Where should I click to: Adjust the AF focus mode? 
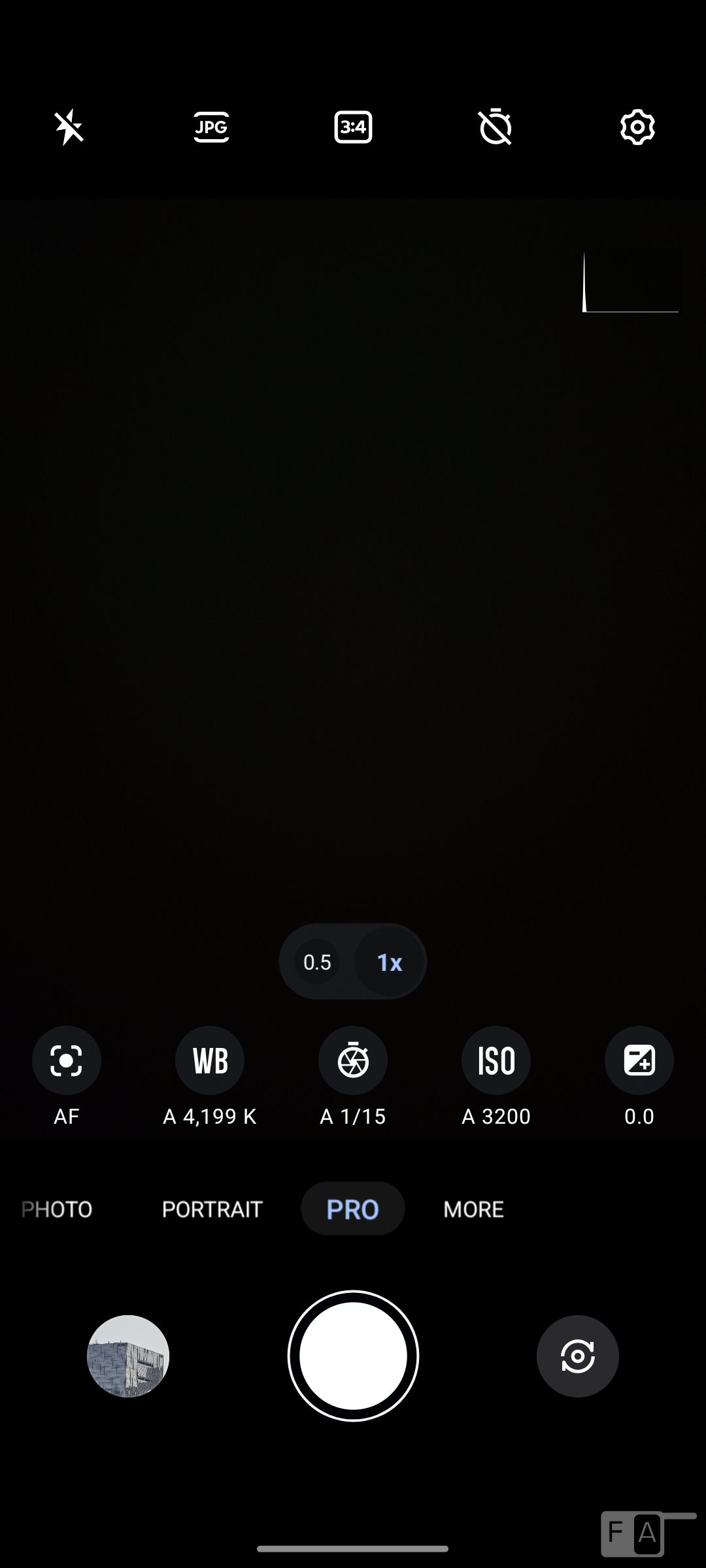[x=67, y=1060]
